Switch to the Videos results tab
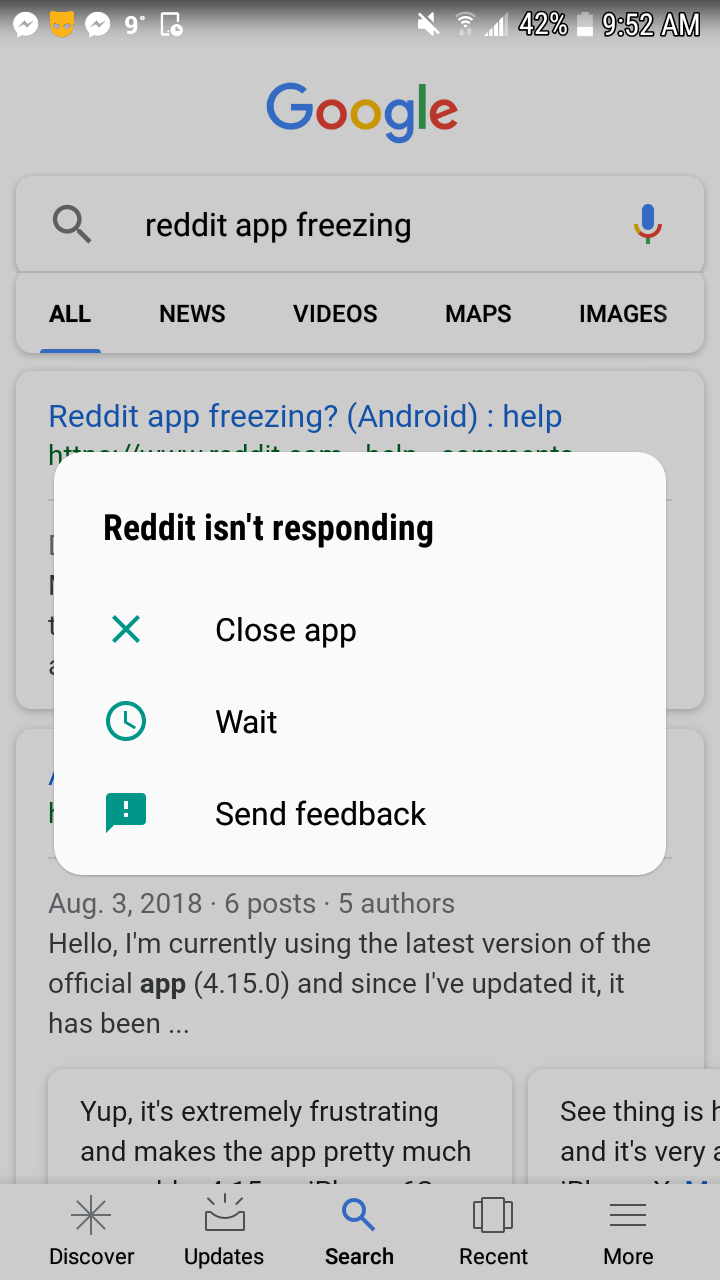 coord(335,314)
